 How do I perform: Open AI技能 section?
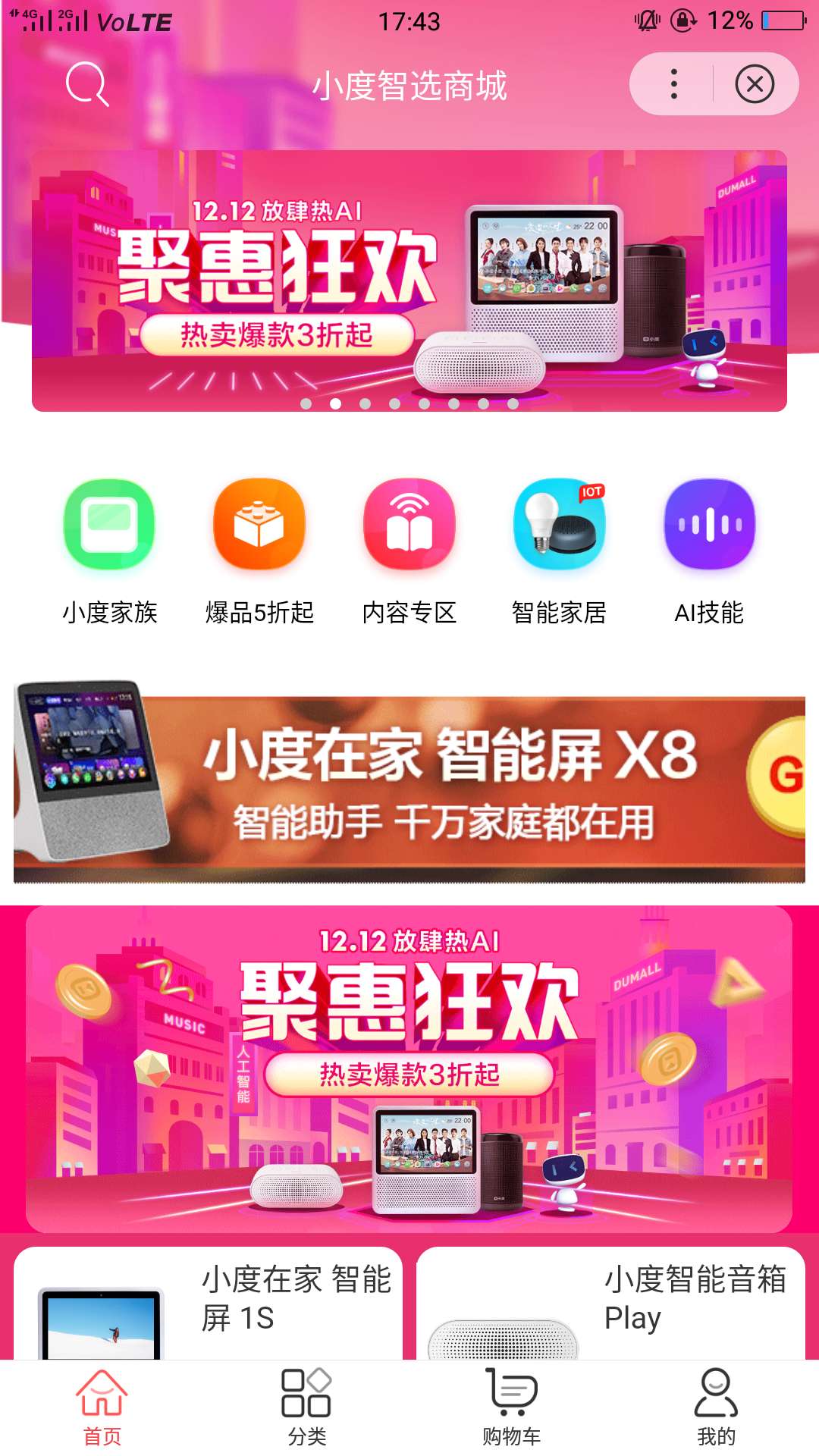[x=709, y=551]
